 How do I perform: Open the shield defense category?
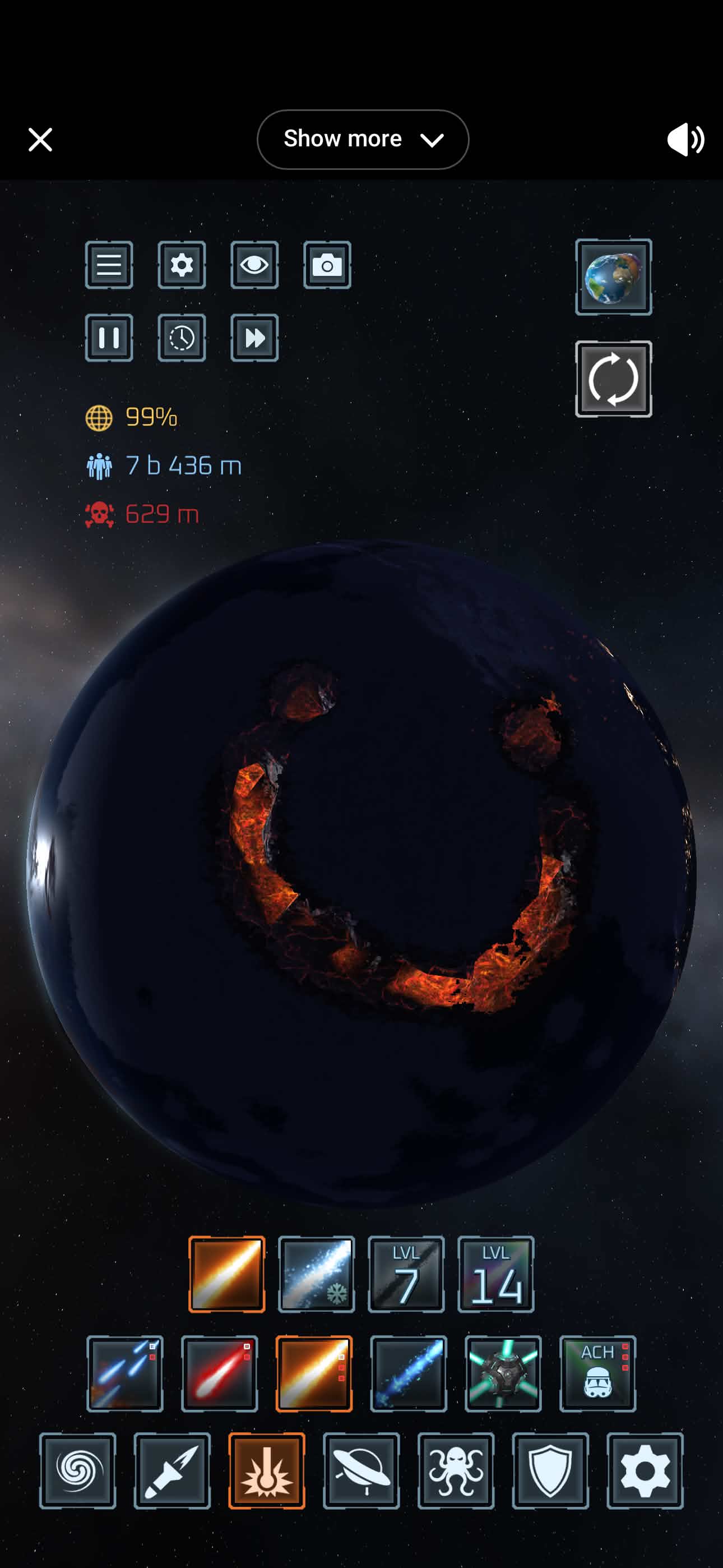550,1470
